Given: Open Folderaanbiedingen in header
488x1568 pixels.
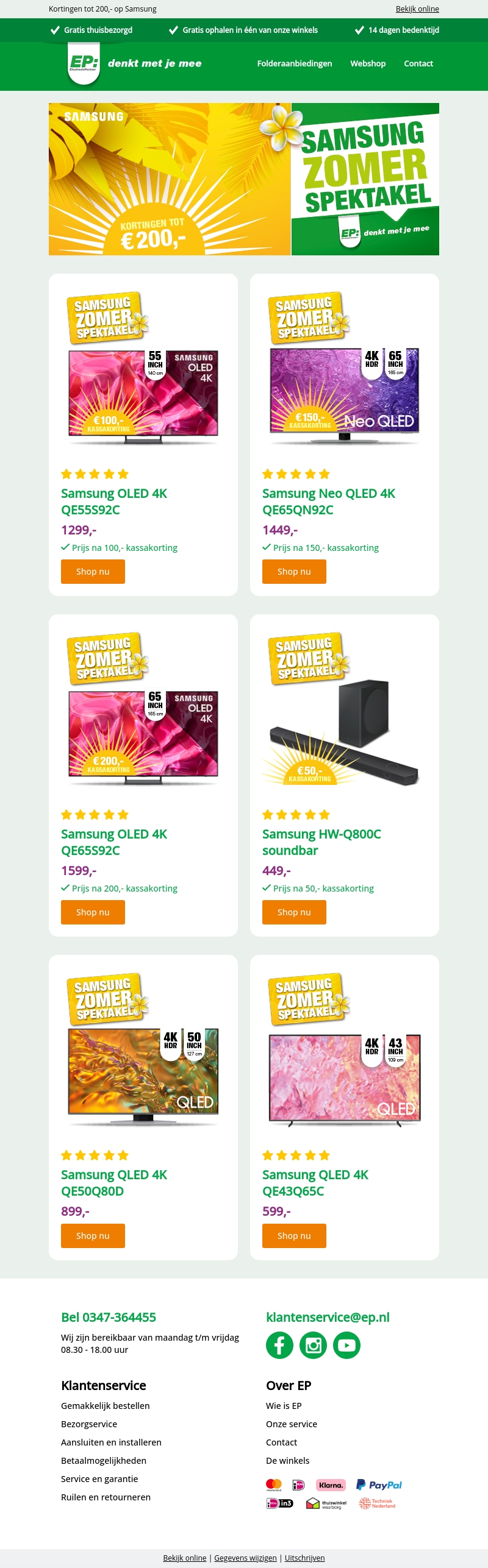Looking at the screenshot, I should click(295, 63).
